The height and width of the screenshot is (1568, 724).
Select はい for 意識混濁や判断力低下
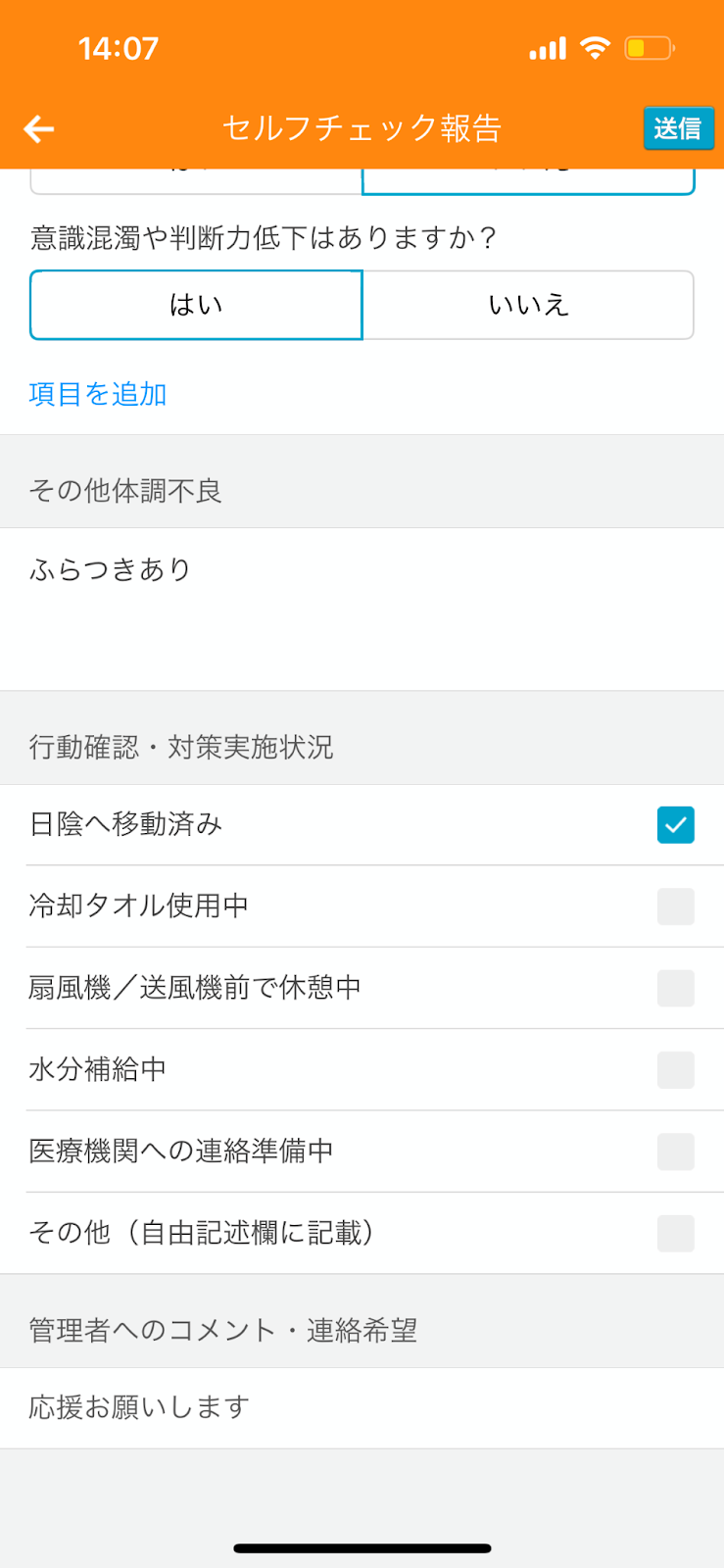[x=196, y=305]
